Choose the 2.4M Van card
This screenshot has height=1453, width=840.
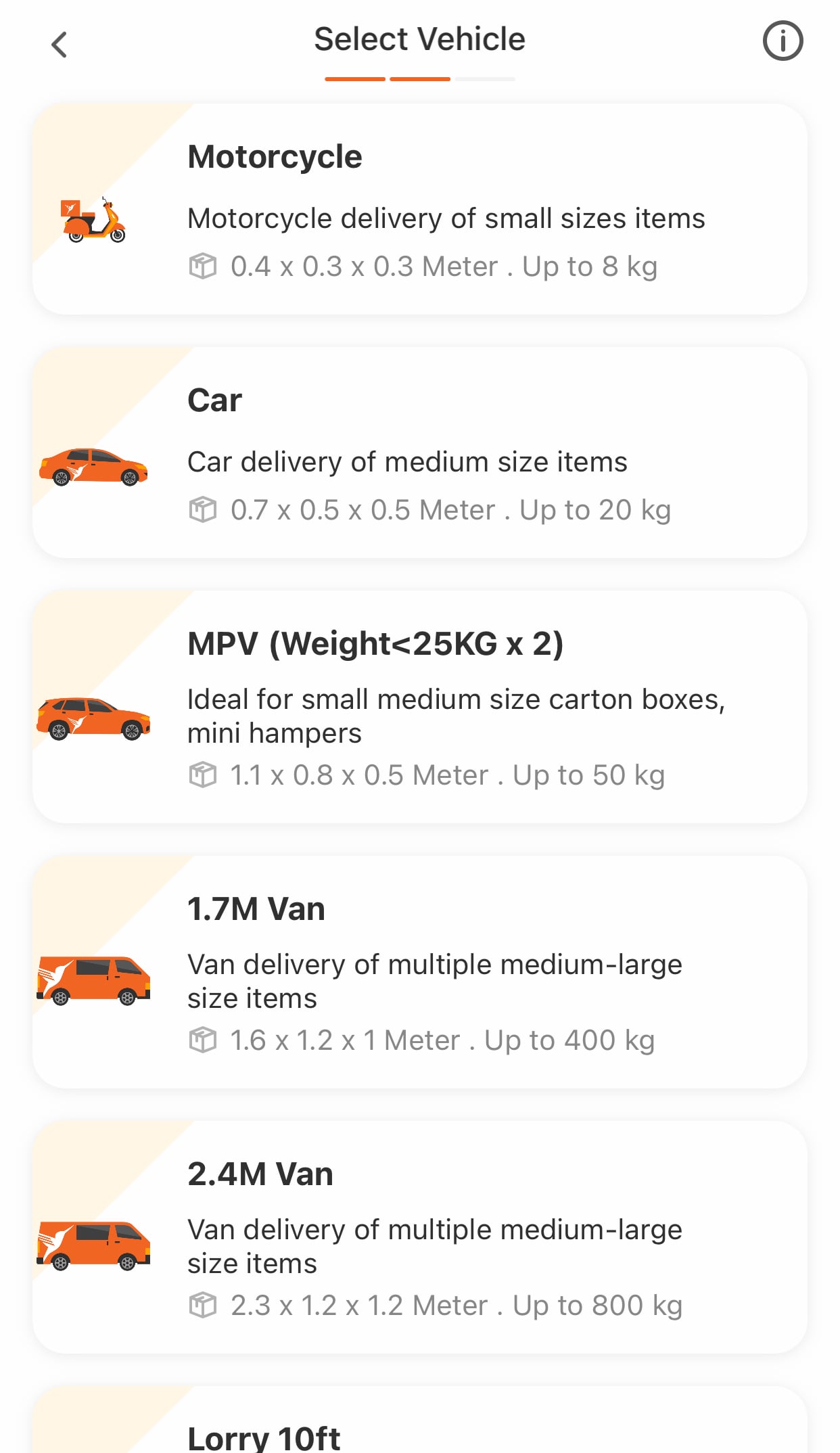pyautogui.click(x=419, y=1237)
